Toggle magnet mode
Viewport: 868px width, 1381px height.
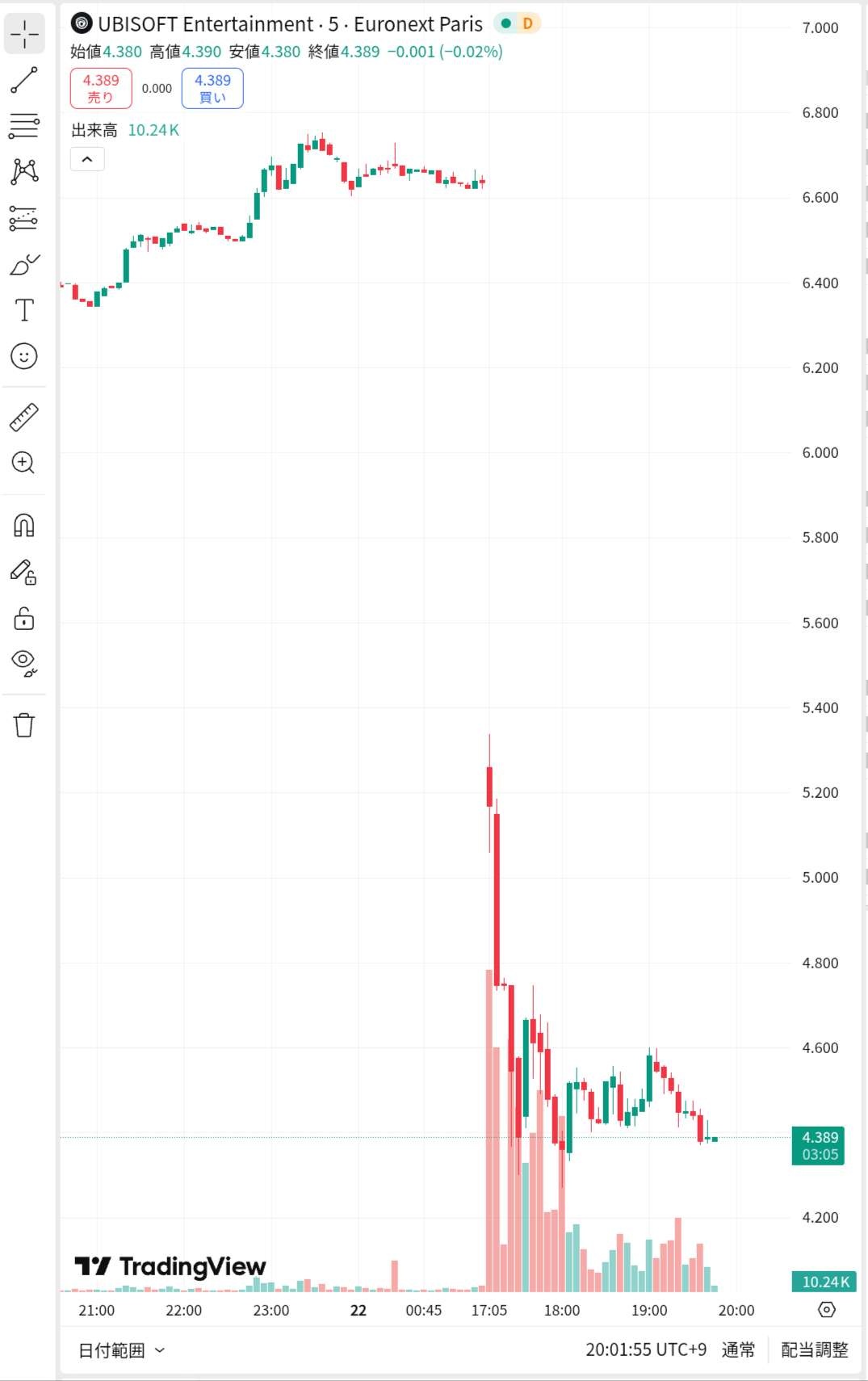[24, 526]
